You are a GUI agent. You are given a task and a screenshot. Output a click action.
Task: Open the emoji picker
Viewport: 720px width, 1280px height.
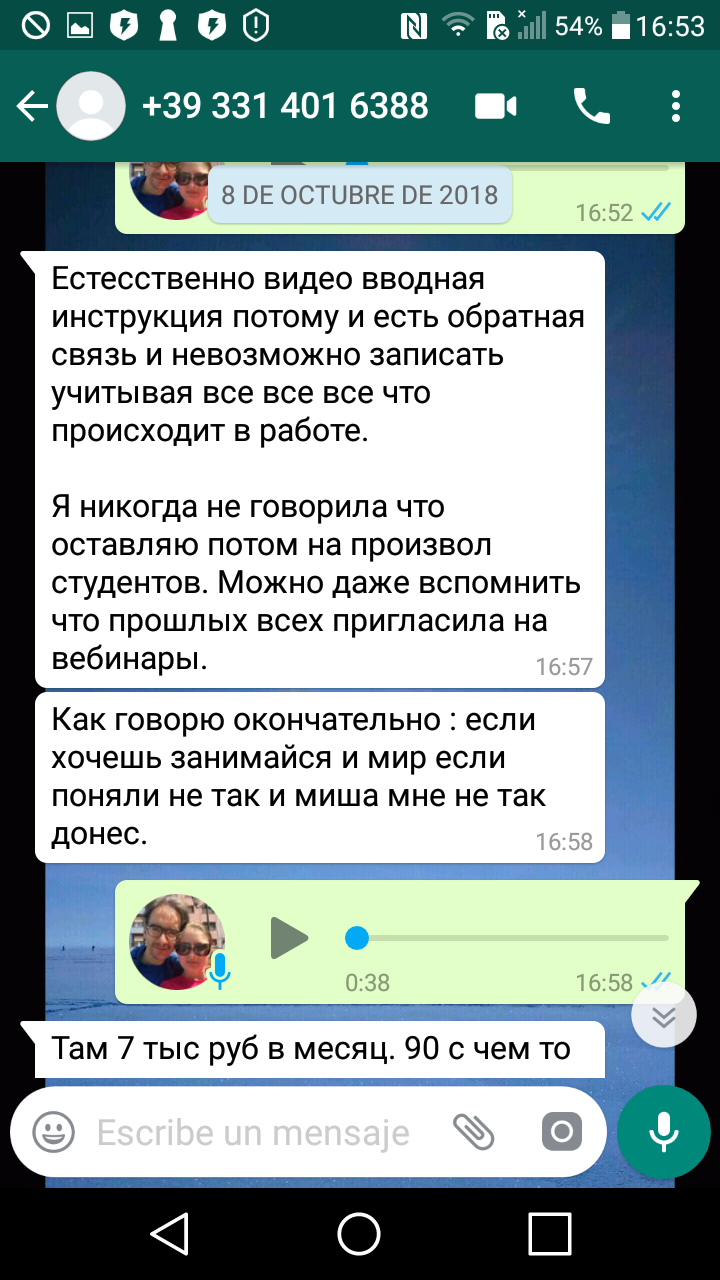(x=54, y=1132)
